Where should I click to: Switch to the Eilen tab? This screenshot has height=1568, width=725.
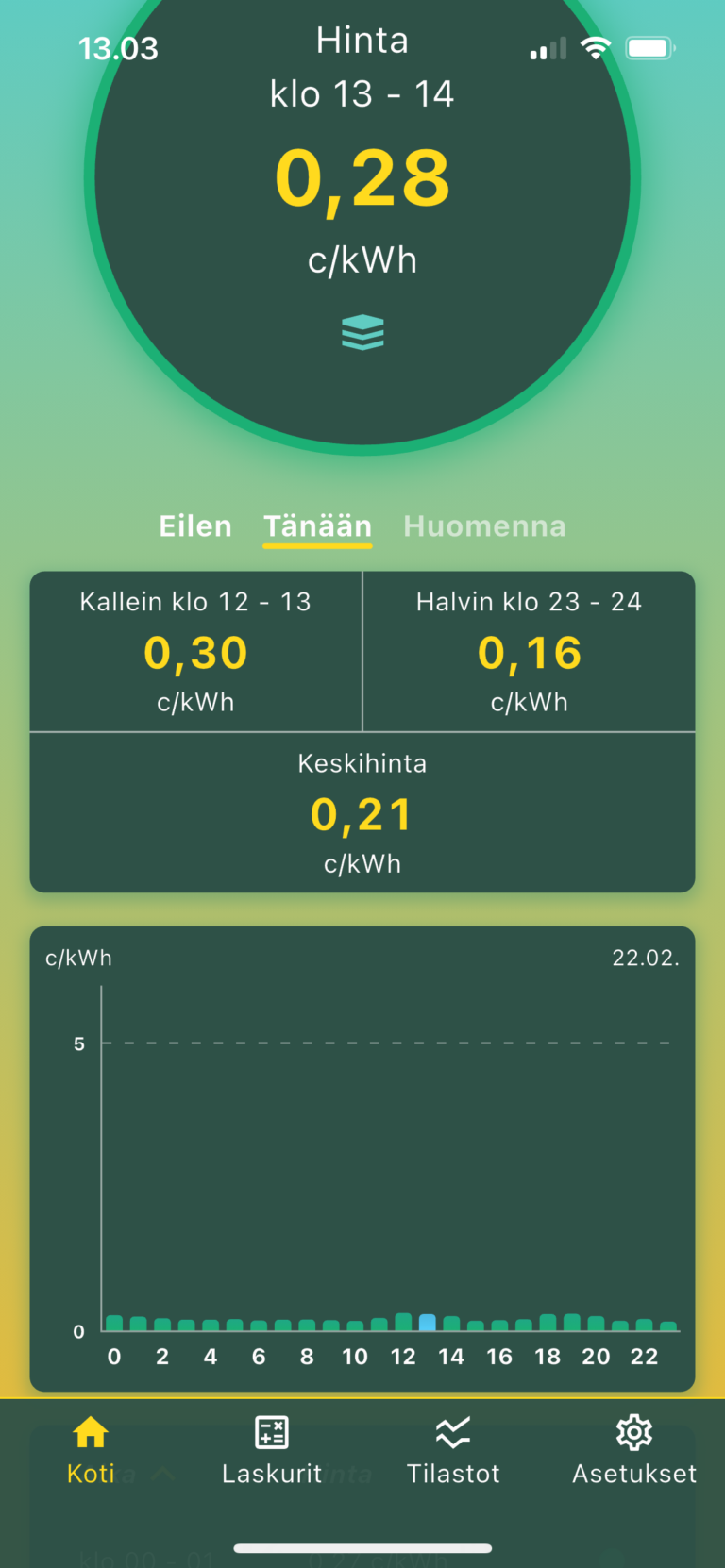(195, 526)
